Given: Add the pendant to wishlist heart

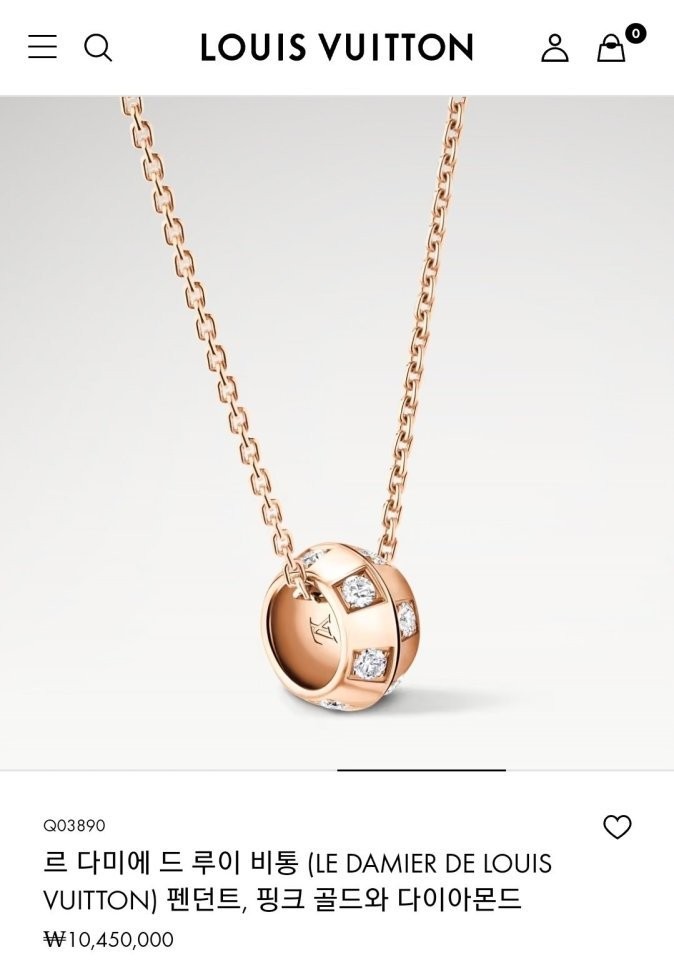Looking at the screenshot, I should click(617, 827).
